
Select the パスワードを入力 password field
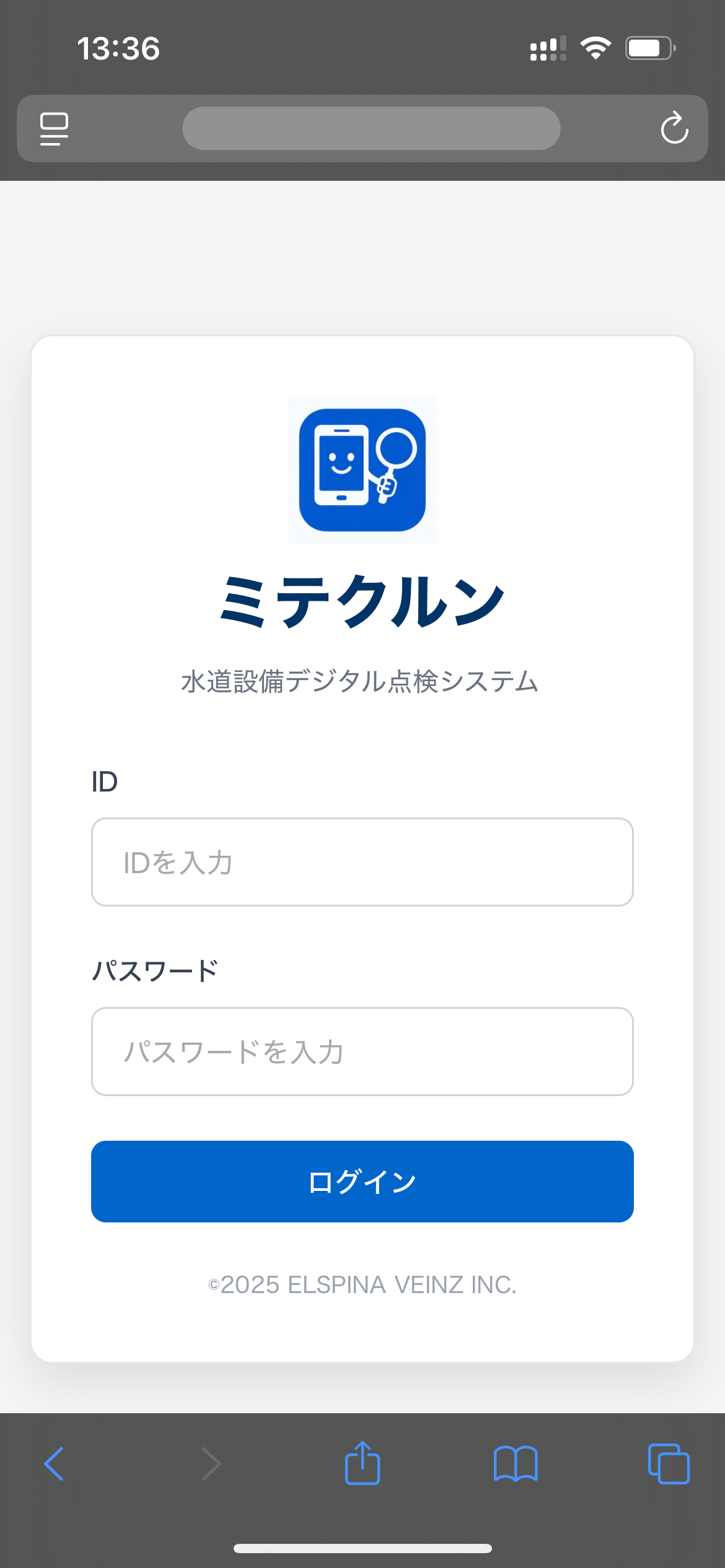point(362,1051)
